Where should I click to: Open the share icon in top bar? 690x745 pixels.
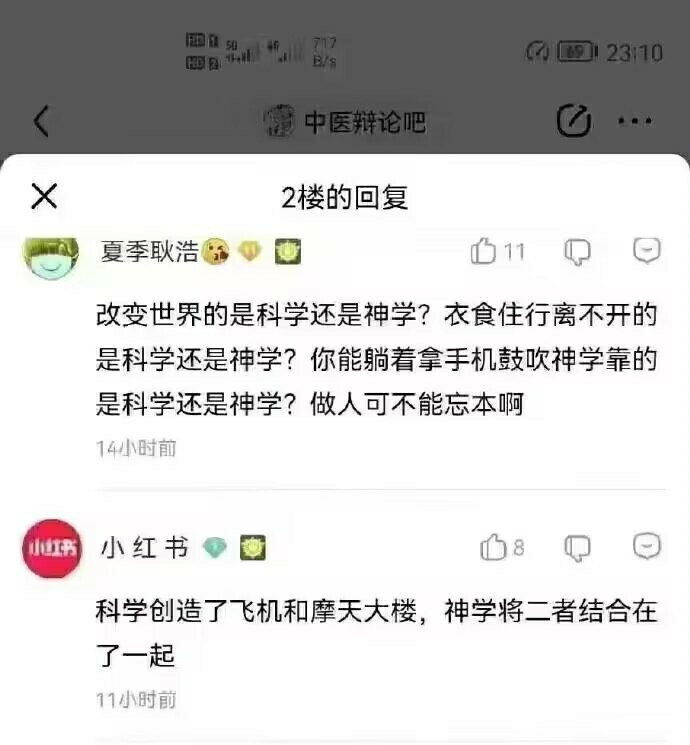coord(573,122)
